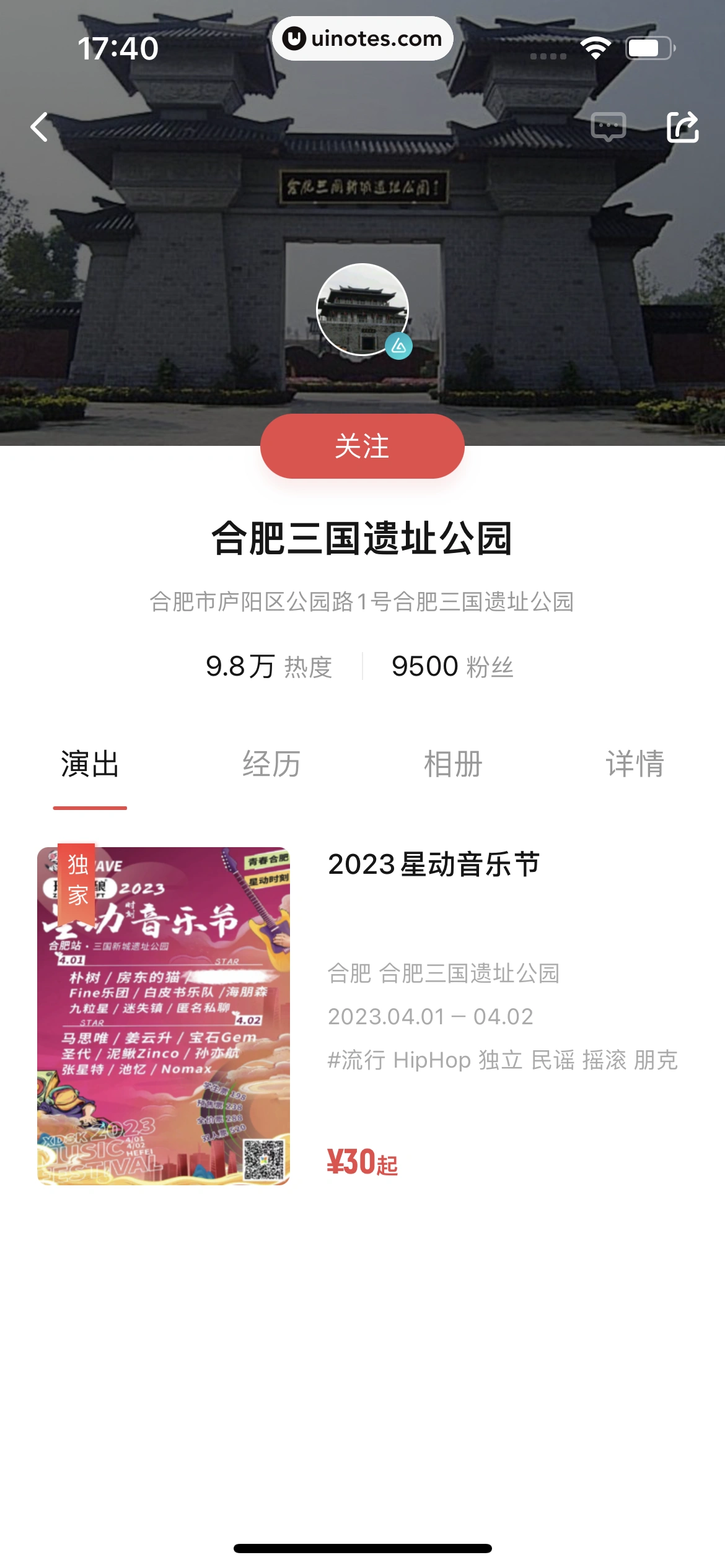Screen dimensions: 725x1568
Task: Tap the Wi-Fi status icon
Action: pos(595,46)
